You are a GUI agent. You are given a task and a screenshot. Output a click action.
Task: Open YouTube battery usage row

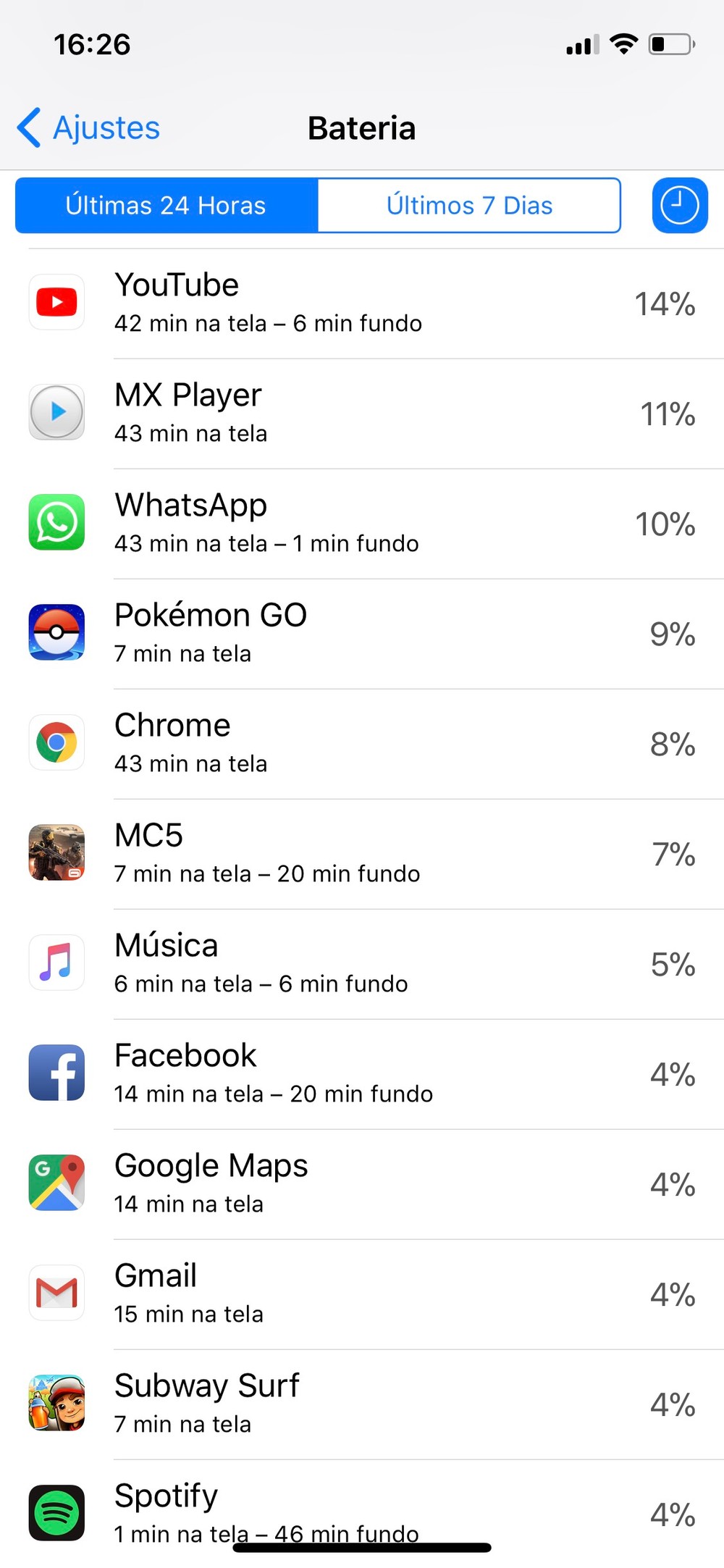click(362, 303)
